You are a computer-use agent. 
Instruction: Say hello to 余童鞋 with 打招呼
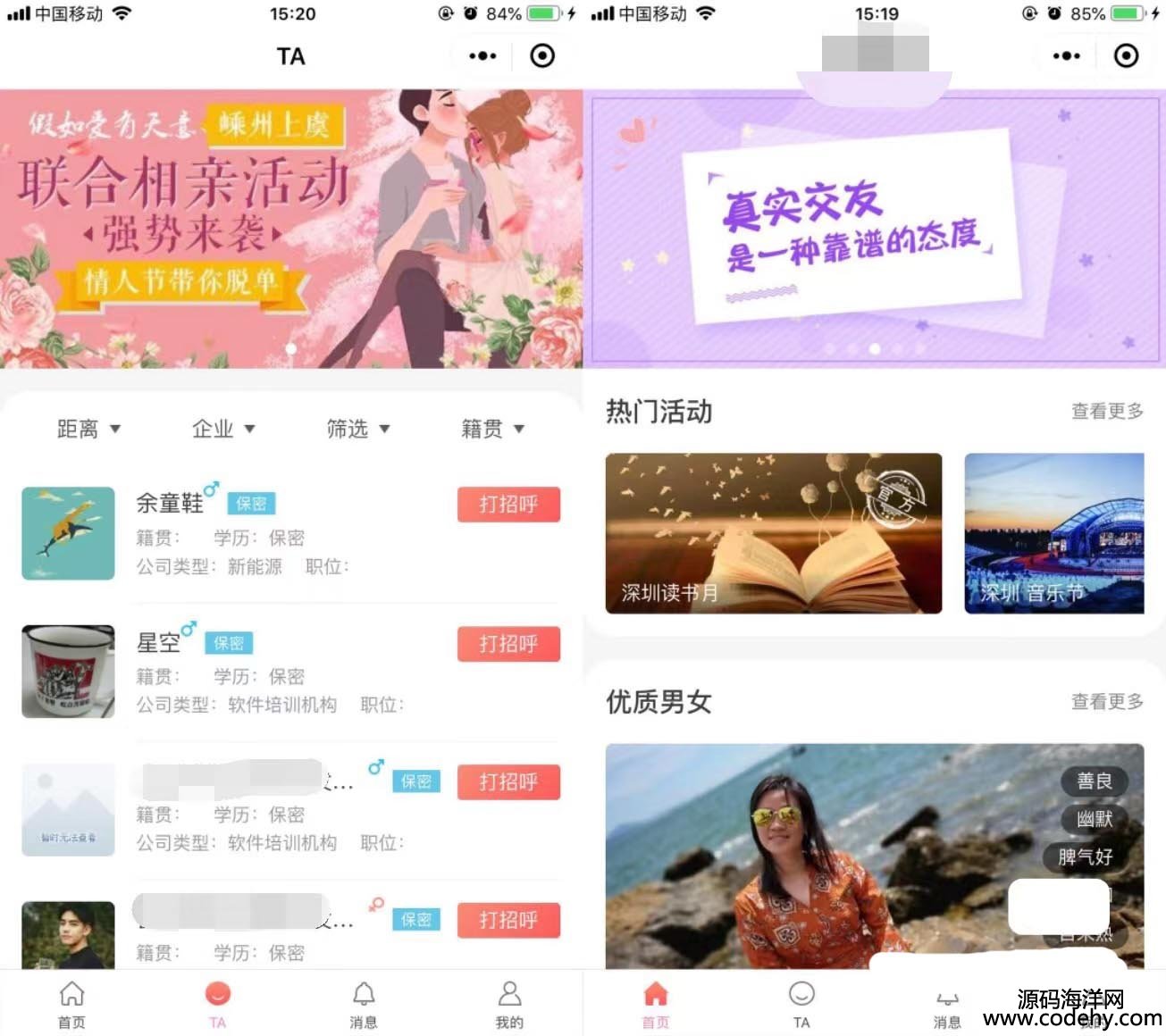508,505
